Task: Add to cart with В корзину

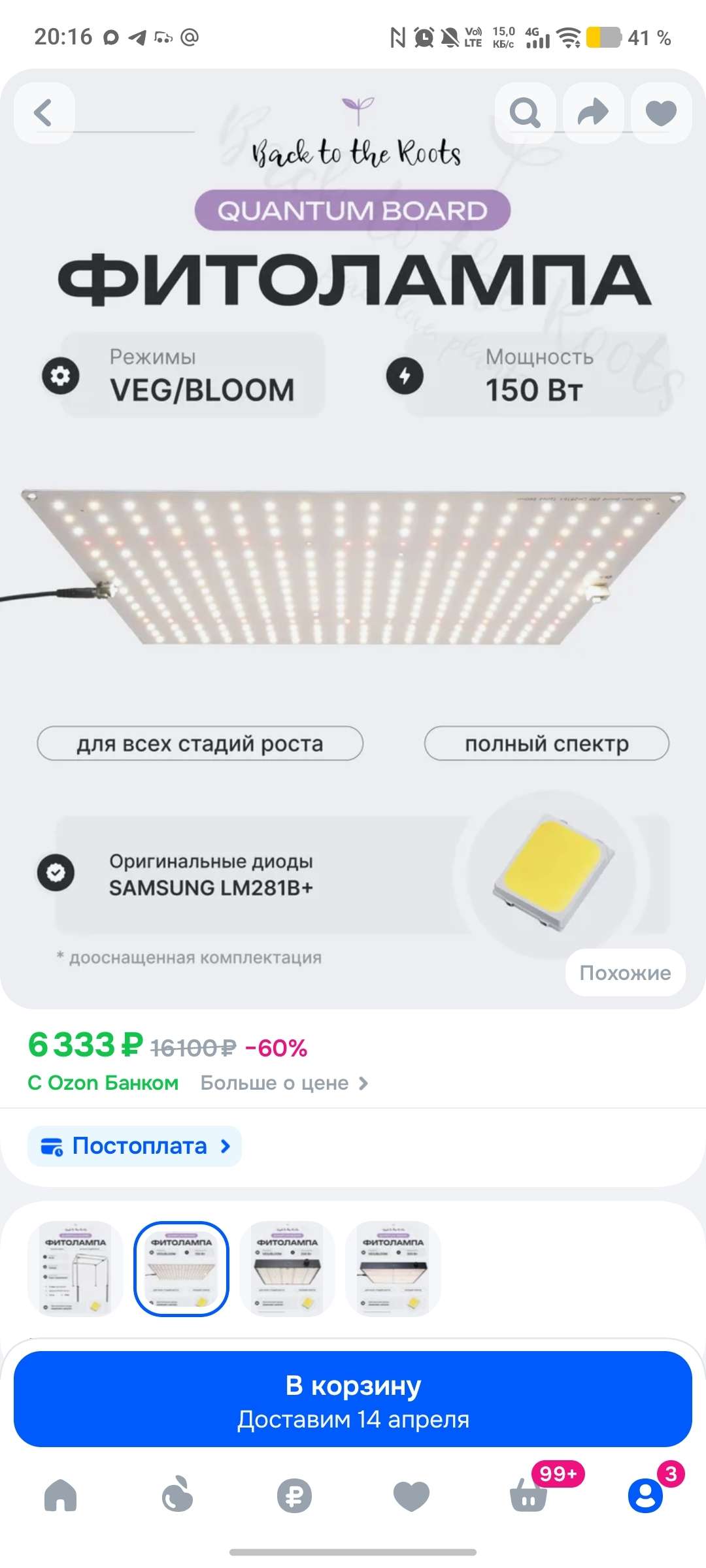Action: [353, 1399]
